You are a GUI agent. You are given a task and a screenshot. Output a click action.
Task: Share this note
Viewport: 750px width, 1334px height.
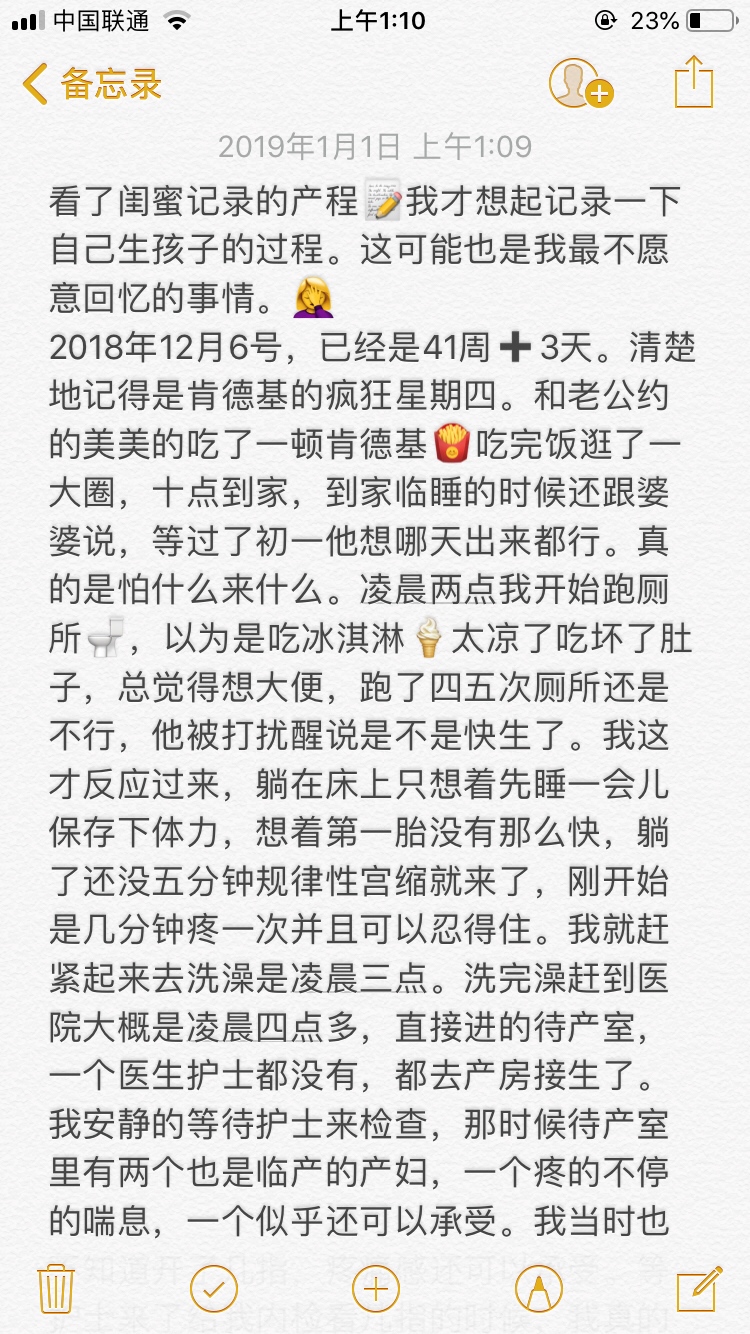coord(693,82)
